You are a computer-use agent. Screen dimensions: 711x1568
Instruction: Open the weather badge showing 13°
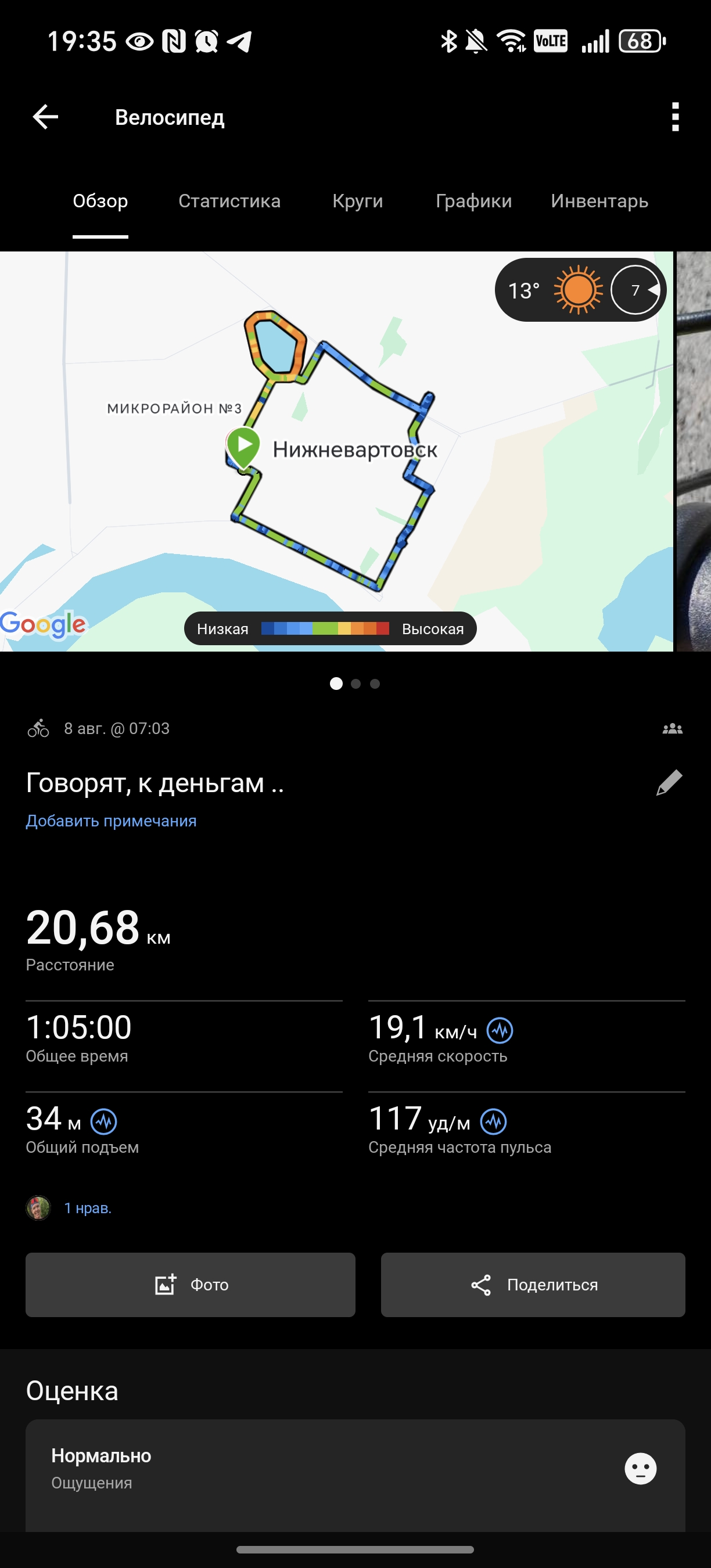click(x=580, y=290)
